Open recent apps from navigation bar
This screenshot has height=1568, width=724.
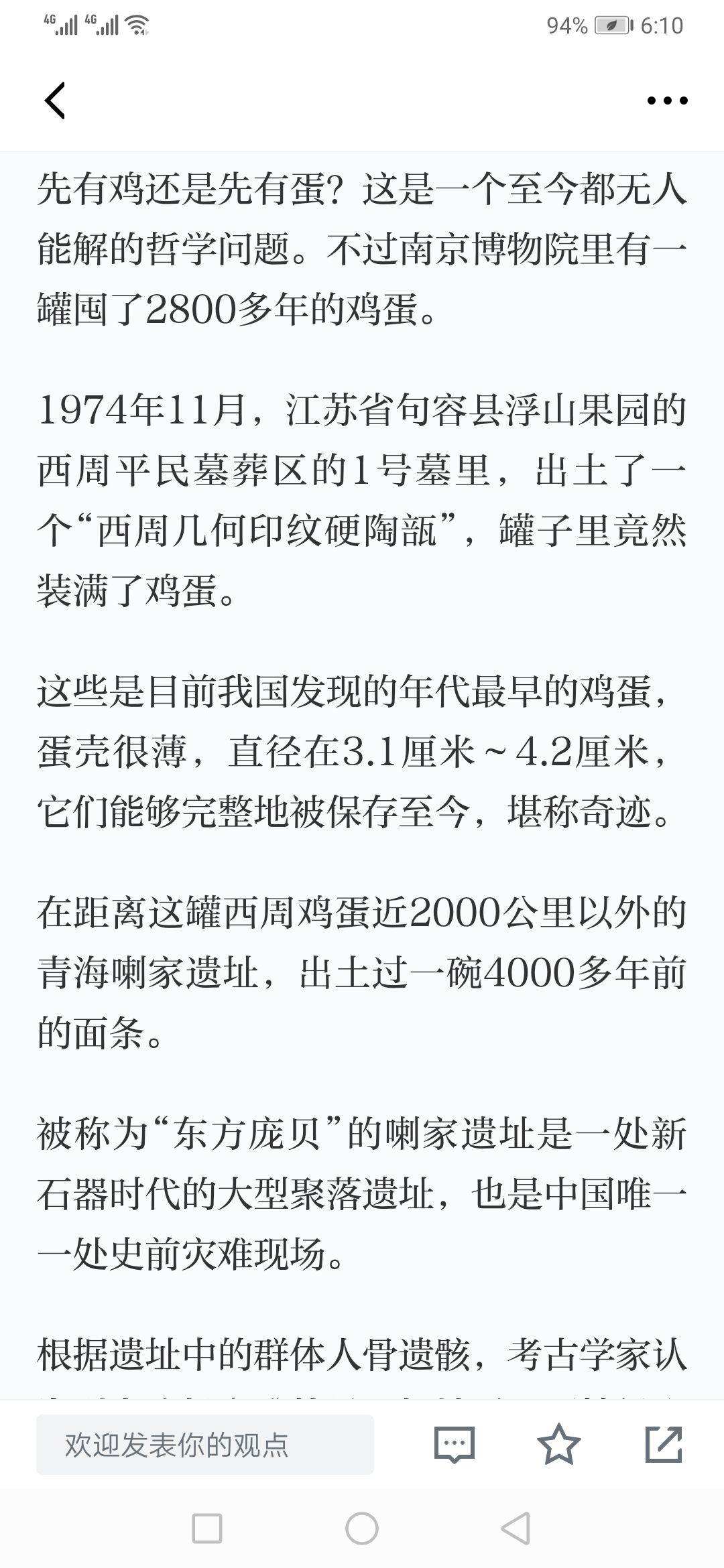[x=207, y=1528]
